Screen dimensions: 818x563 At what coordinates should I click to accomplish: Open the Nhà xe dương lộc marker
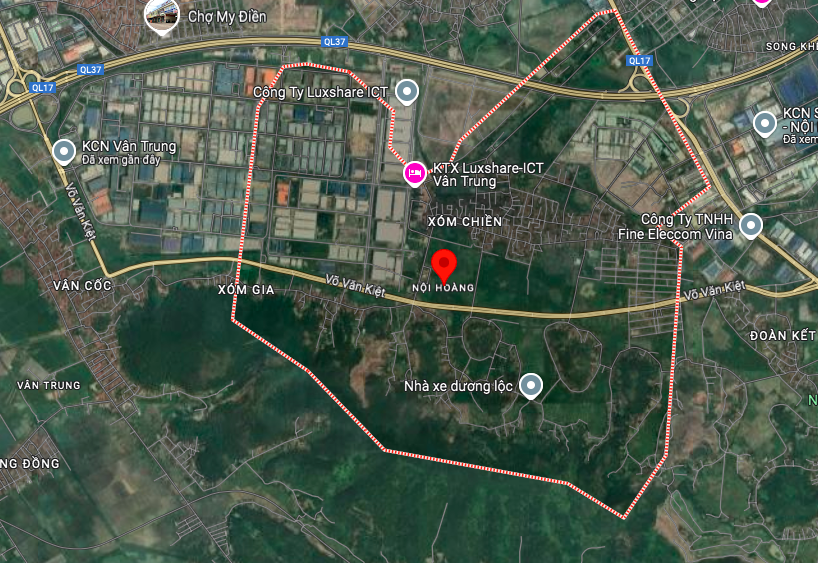point(531,386)
